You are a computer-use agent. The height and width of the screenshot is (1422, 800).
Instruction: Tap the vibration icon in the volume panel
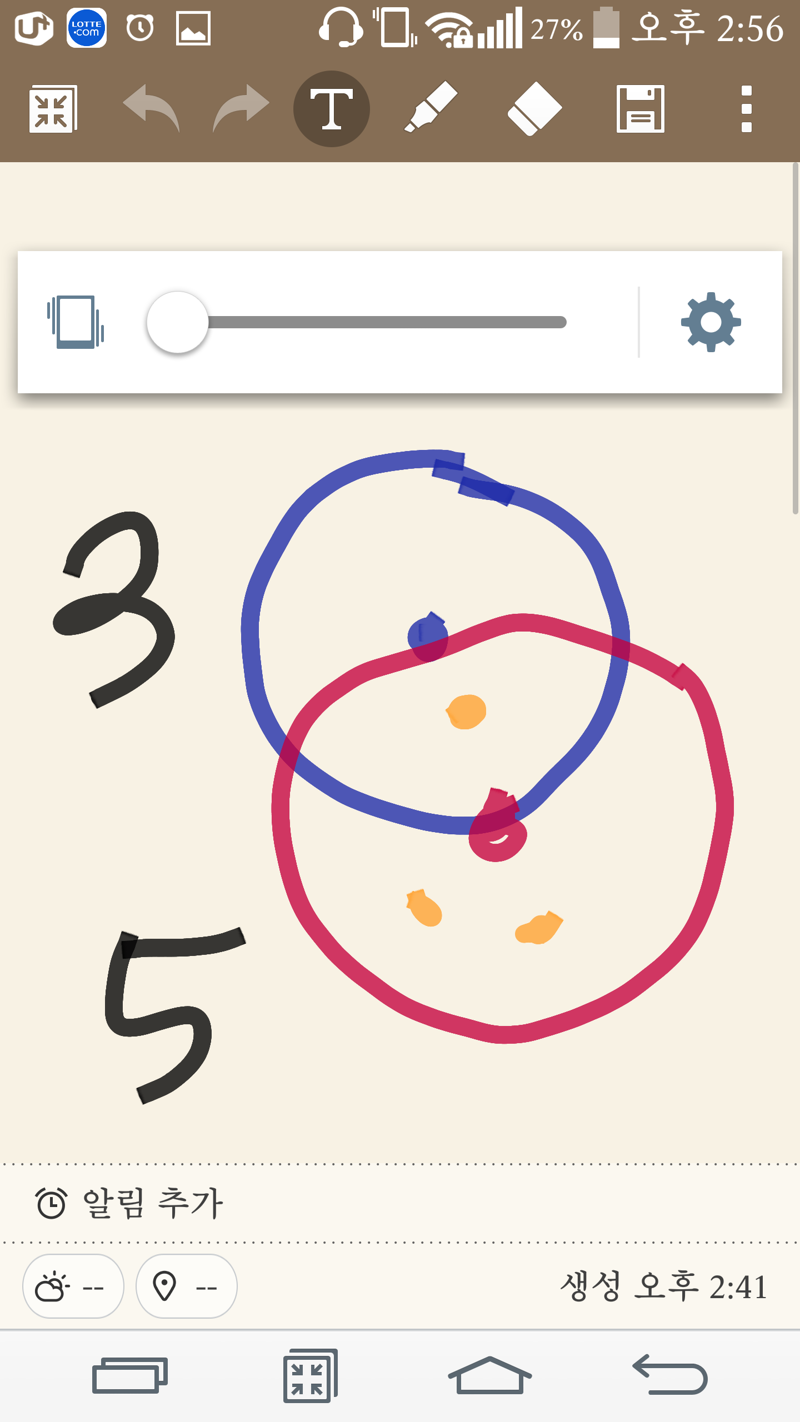(76, 322)
